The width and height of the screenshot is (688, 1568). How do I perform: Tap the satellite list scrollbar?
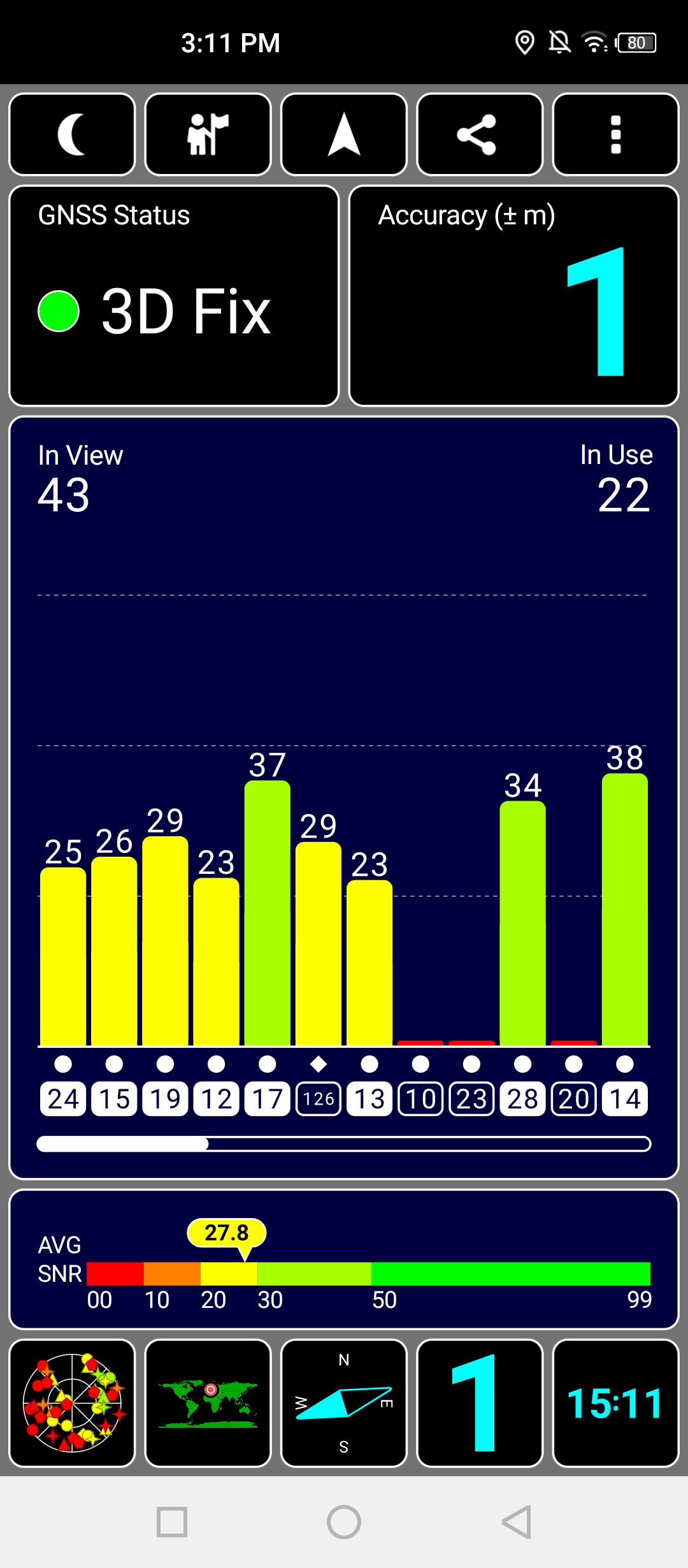pyautogui.click(x=344, y=1144)
